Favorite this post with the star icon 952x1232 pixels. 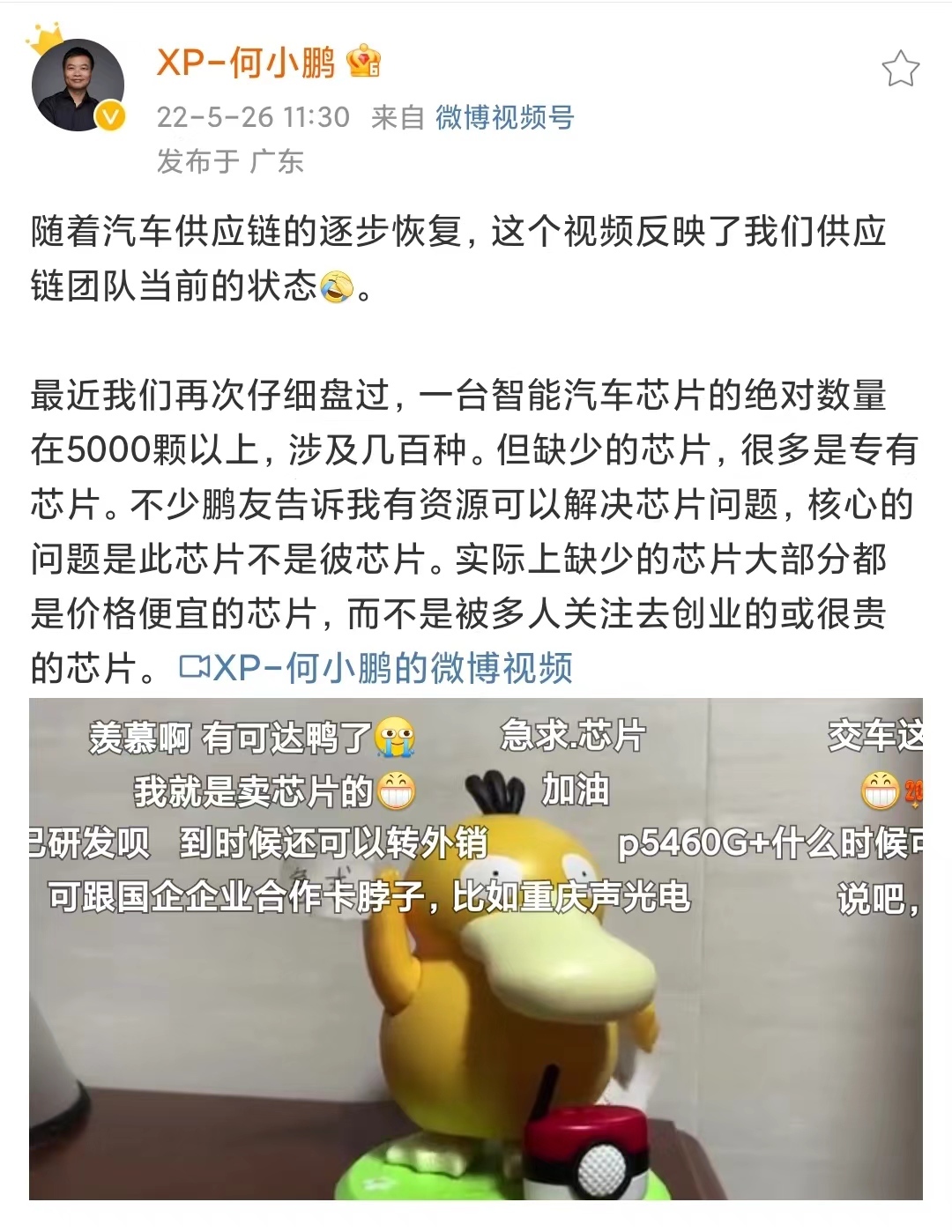[x=900, y=69]
